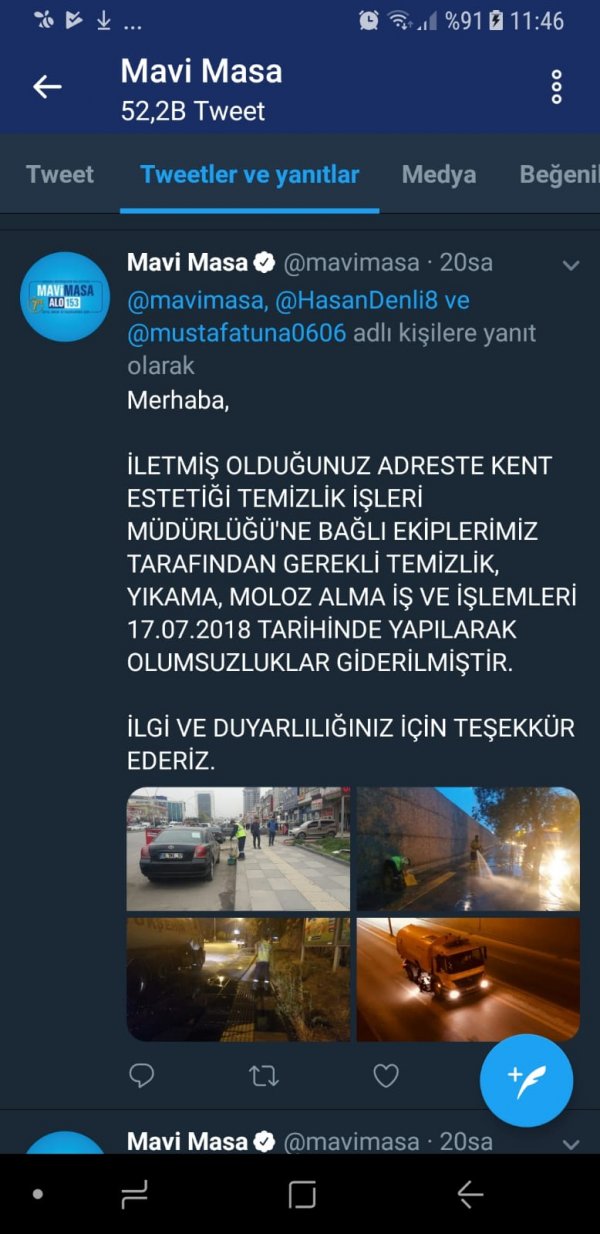Switch to the Medya tab
This screenshot has width=600, height=1234.
[x=438, y=174]
